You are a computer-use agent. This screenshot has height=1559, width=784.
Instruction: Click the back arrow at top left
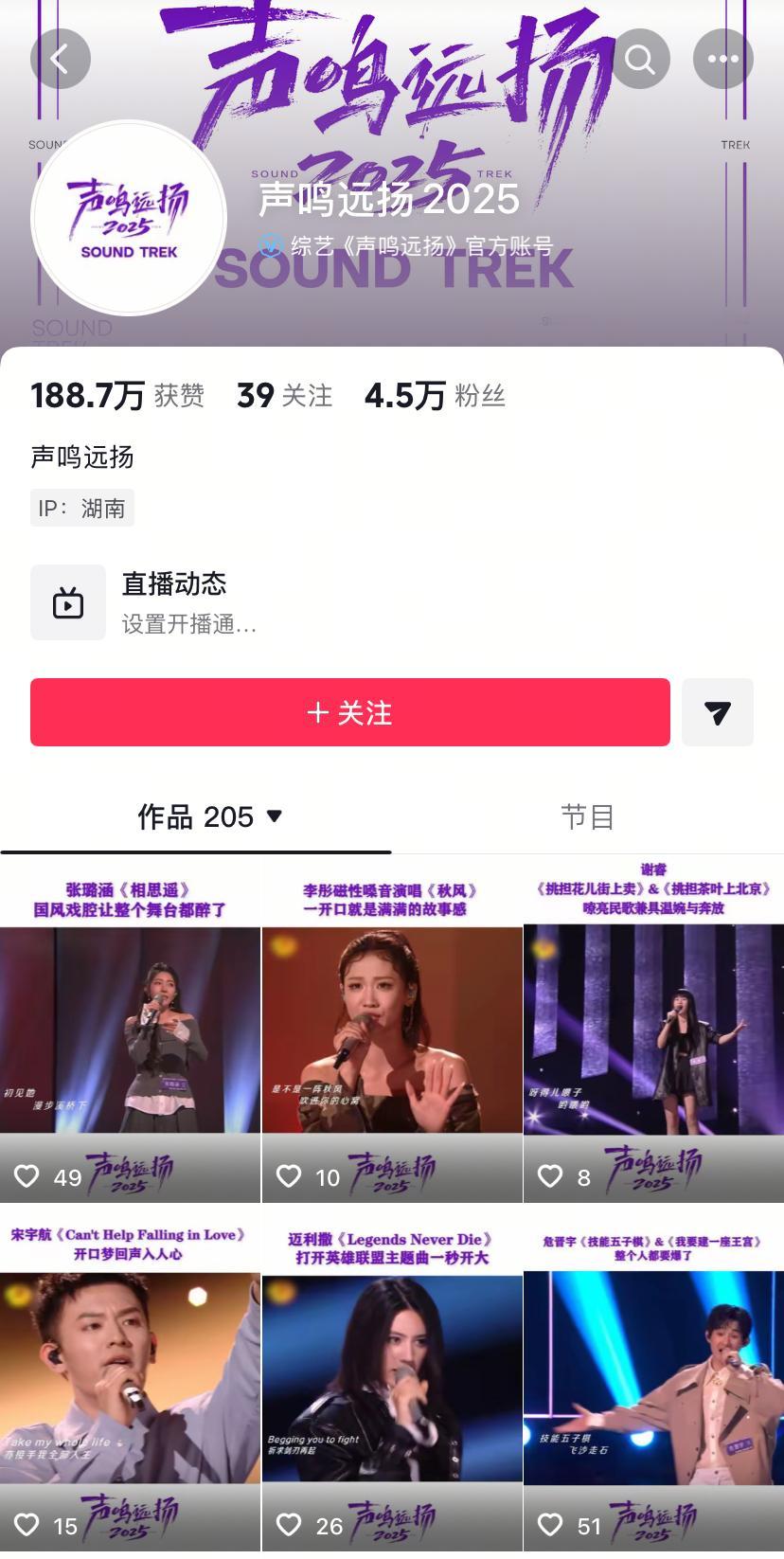[x=61, y=58]
